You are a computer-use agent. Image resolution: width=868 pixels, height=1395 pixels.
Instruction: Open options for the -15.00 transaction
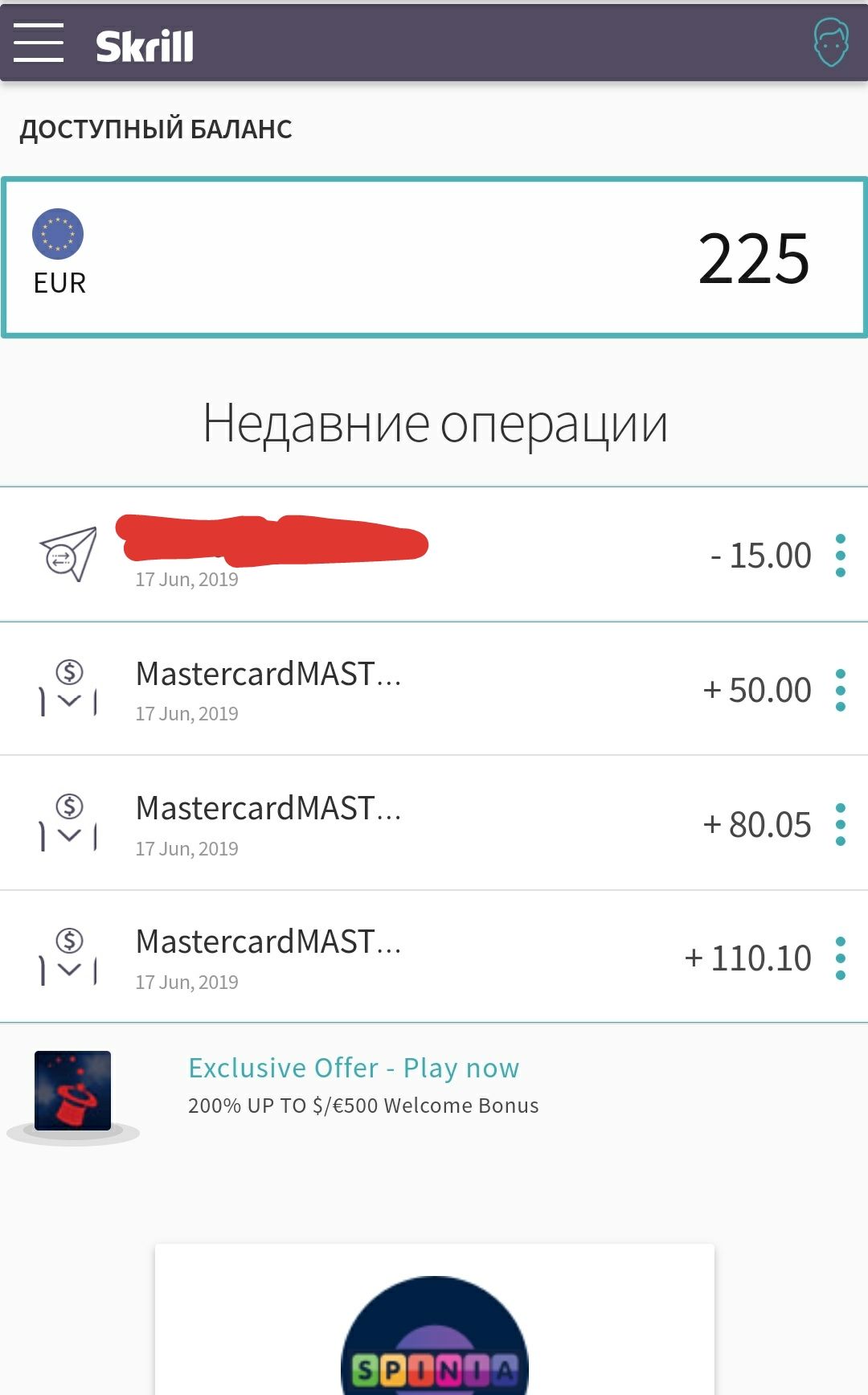[841, 555]
